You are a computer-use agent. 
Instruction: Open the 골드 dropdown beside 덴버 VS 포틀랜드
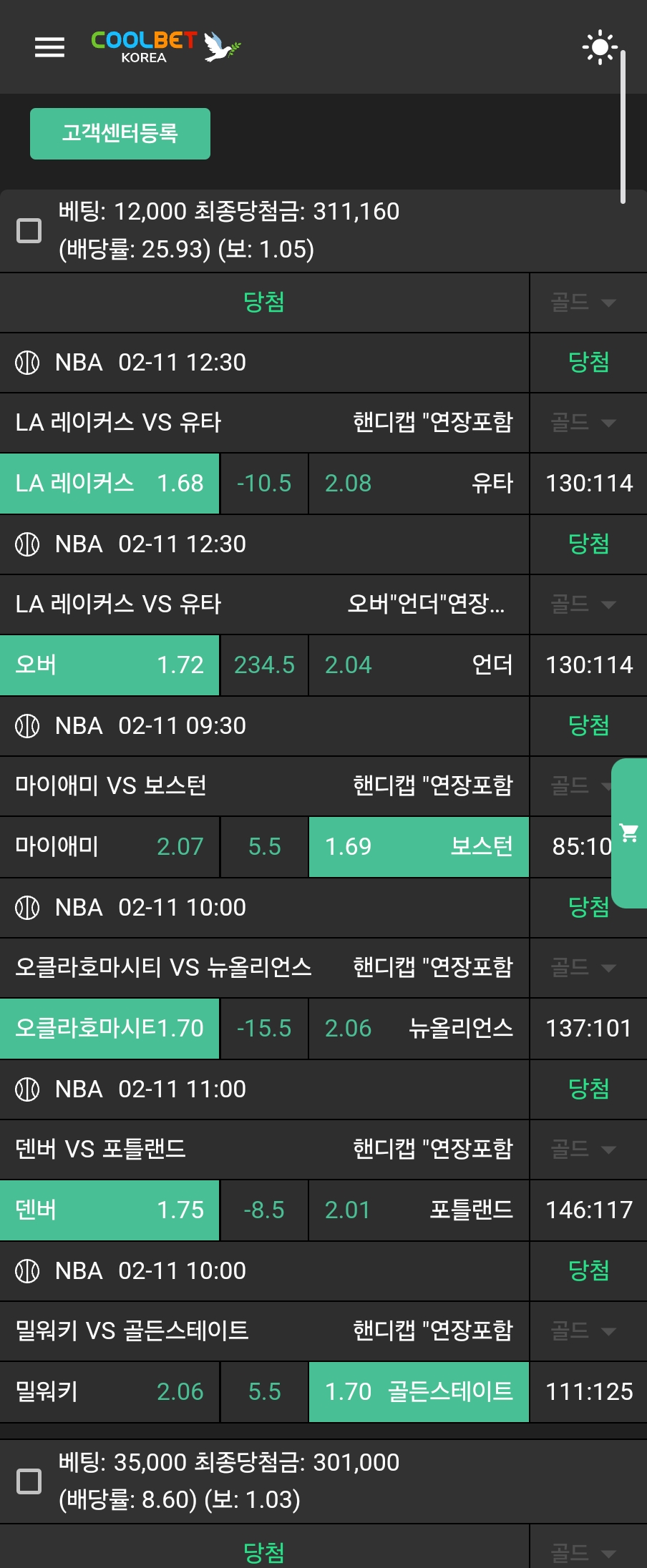coord(583,1150)
